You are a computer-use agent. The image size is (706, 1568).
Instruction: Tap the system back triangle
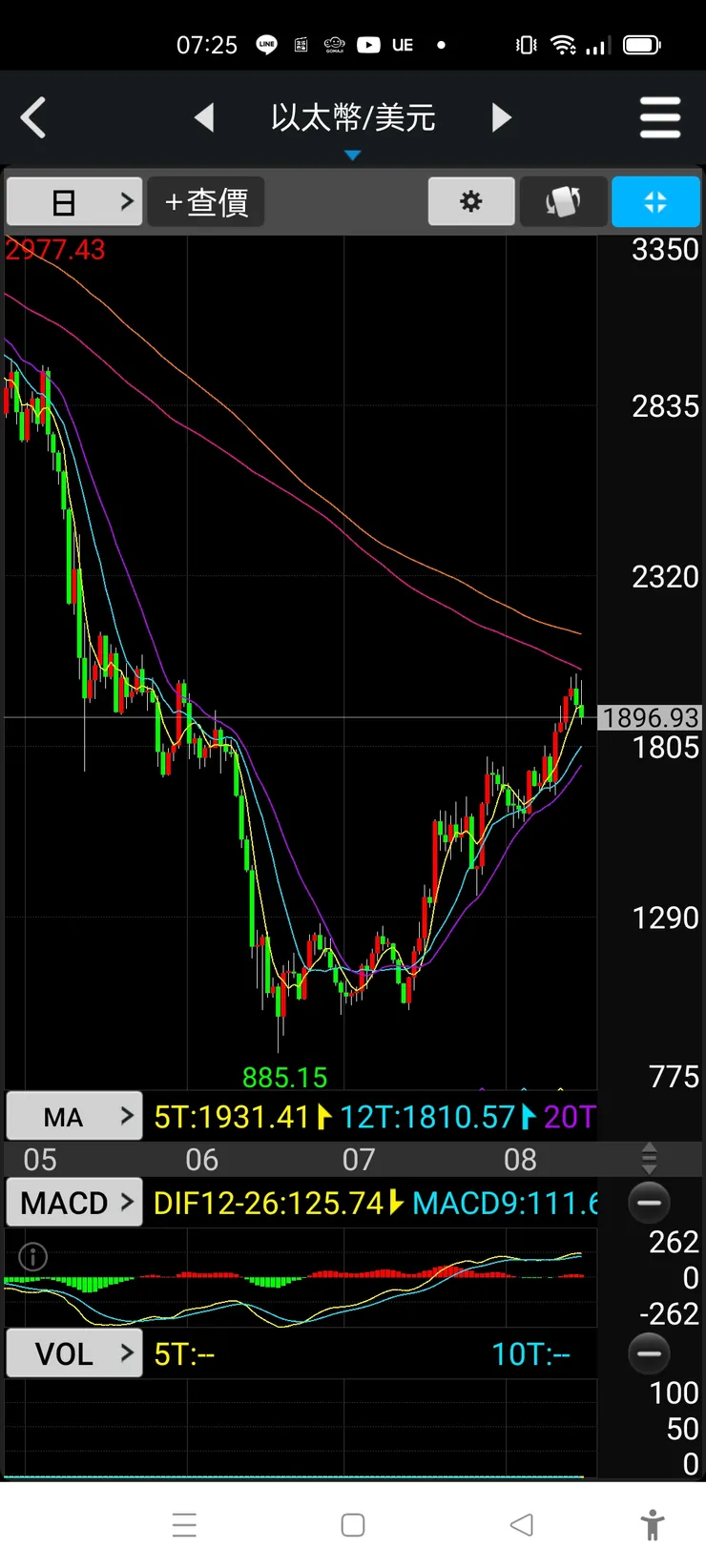tap(521, 1525)
